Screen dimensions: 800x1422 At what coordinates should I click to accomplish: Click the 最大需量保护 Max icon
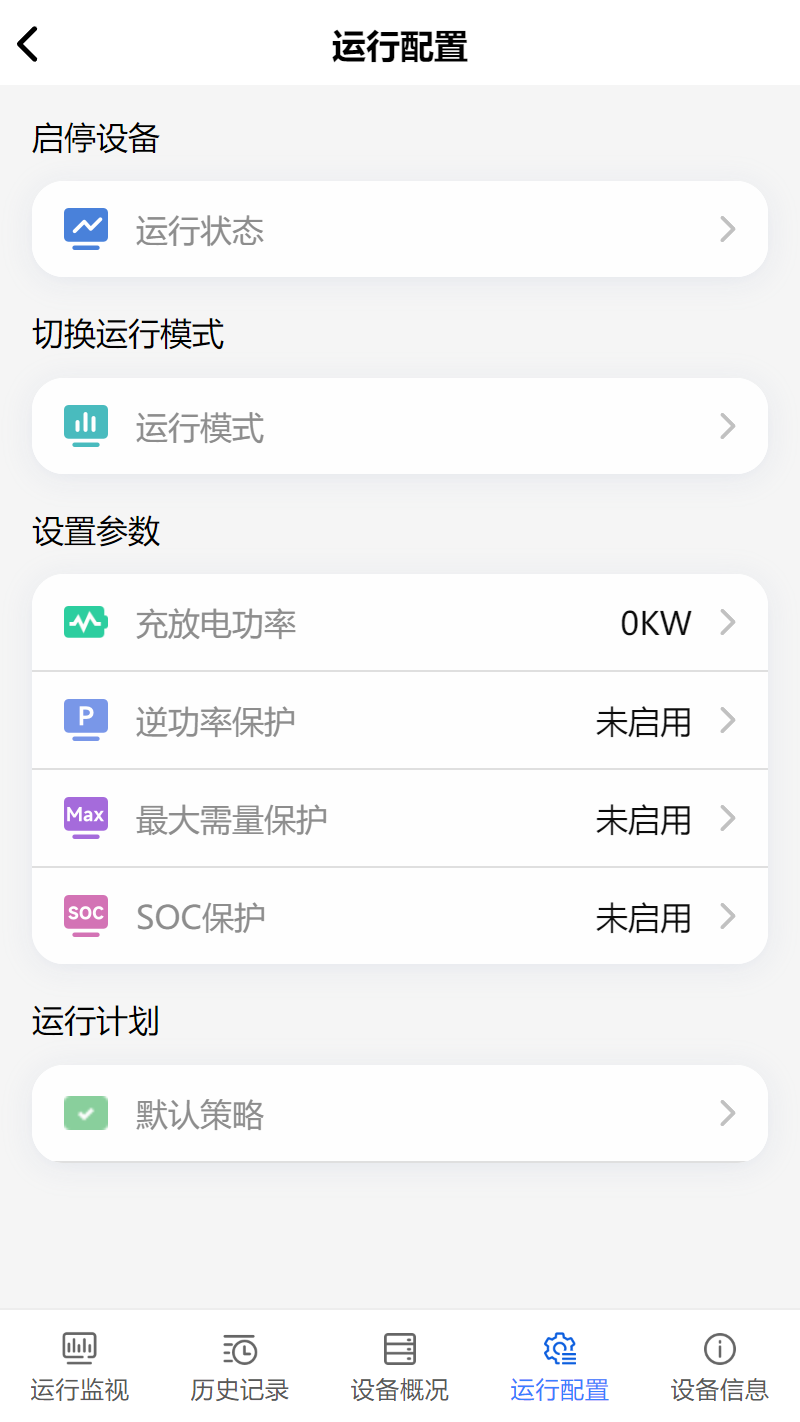tap(85, 817)
